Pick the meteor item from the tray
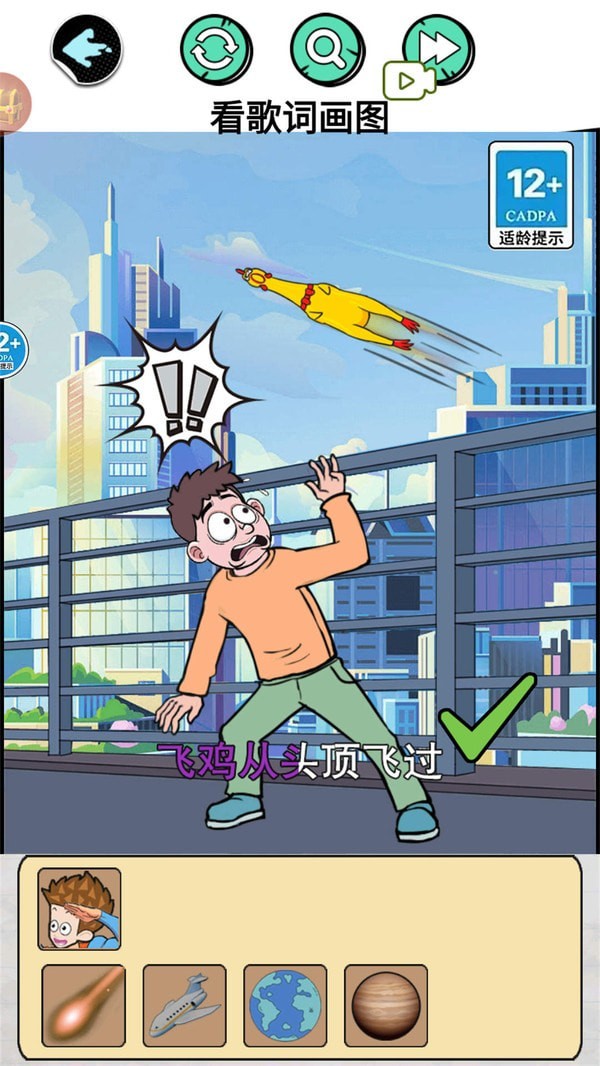Image resolution: width=600 pixels, height=1066 pixels. [x=83, y=1005]
